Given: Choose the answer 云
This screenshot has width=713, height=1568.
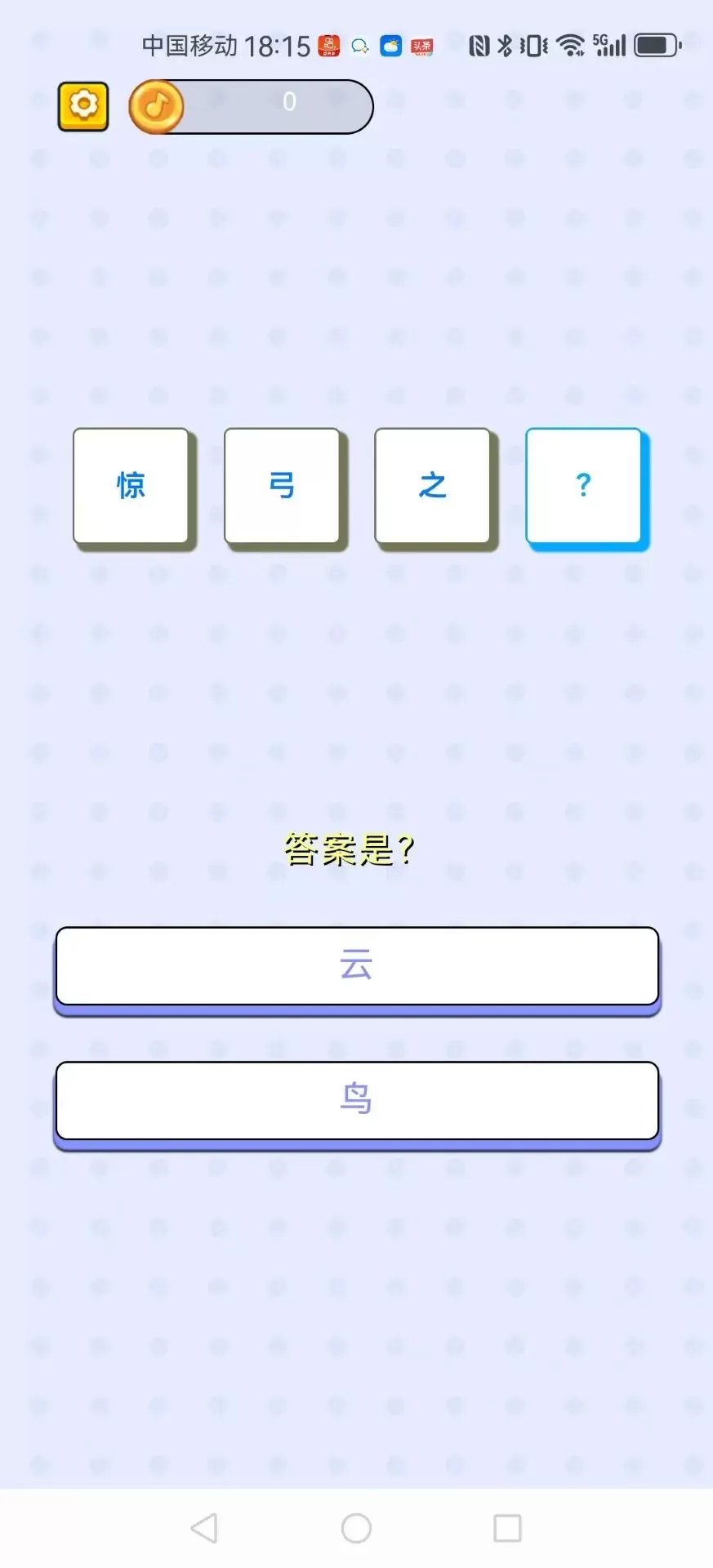Looking at the screenshot, I should 357,967.
